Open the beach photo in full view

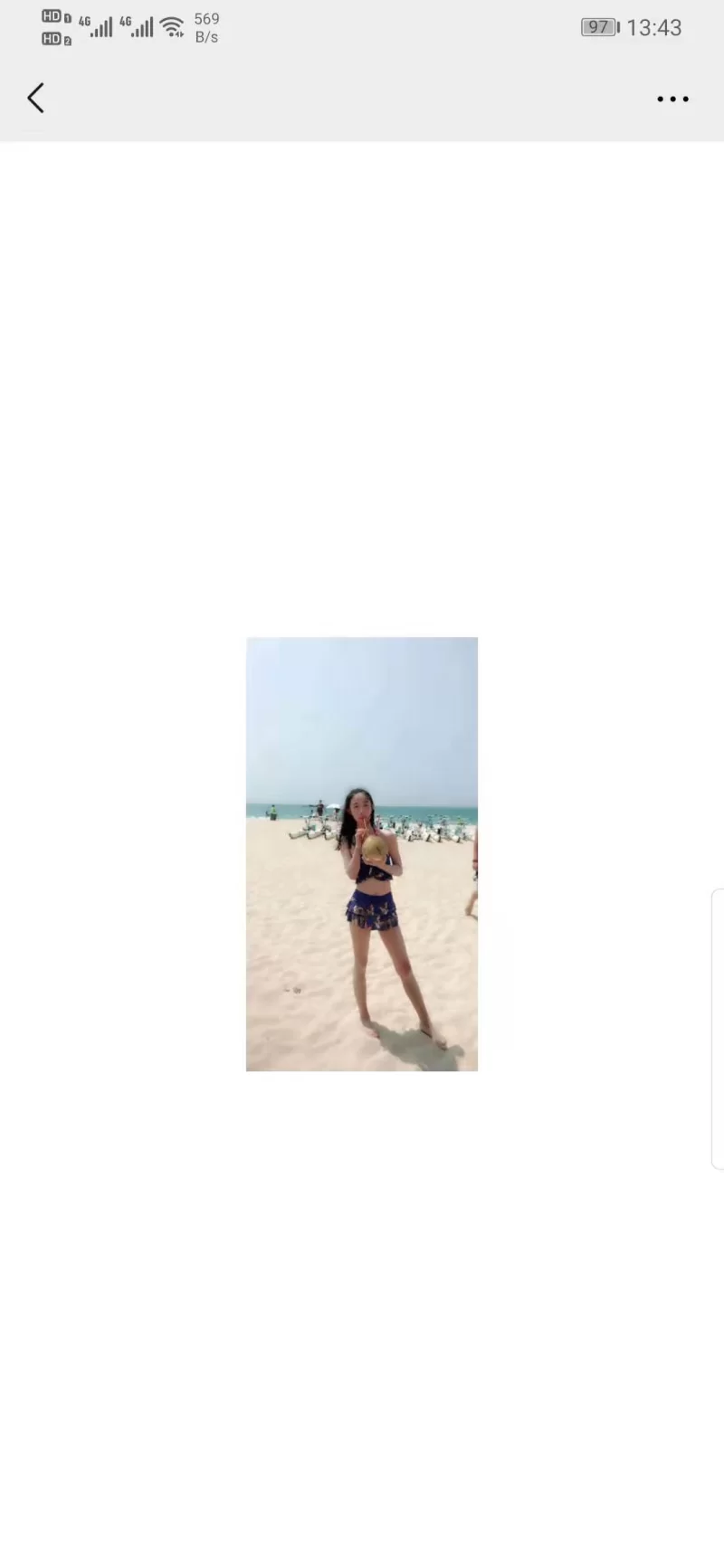click(362, 853)
